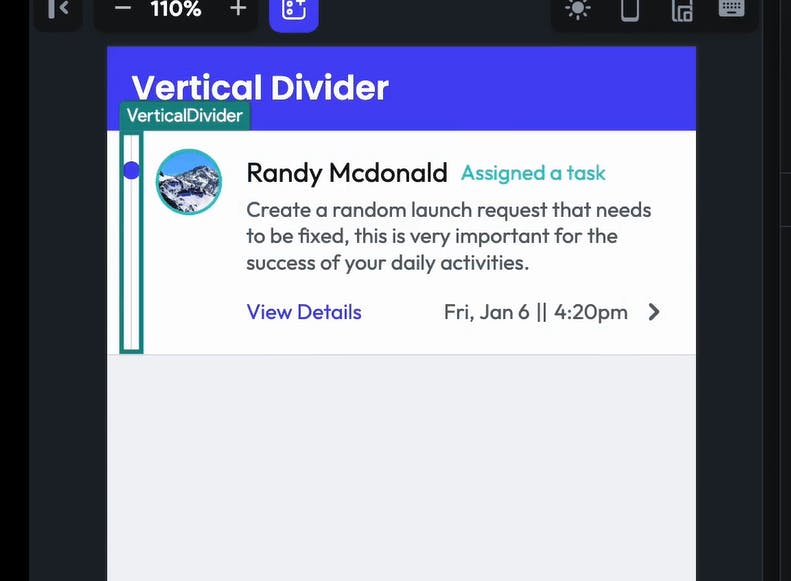This screenshot has height=581, width=791.
Task: Tap View Details on Randy's card
Action: point(304,312)
